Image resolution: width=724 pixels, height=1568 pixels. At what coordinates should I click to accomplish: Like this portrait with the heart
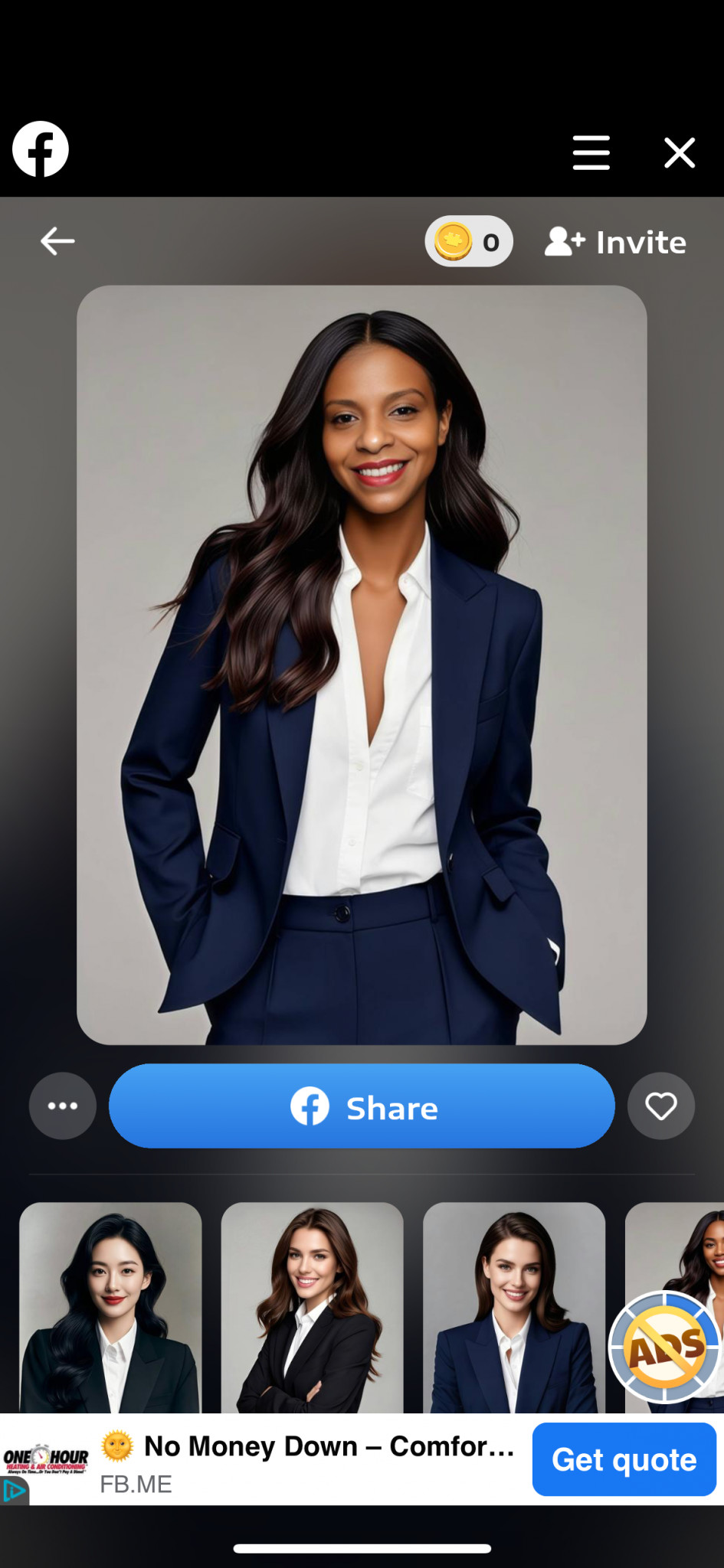[x=660, y=1106]
